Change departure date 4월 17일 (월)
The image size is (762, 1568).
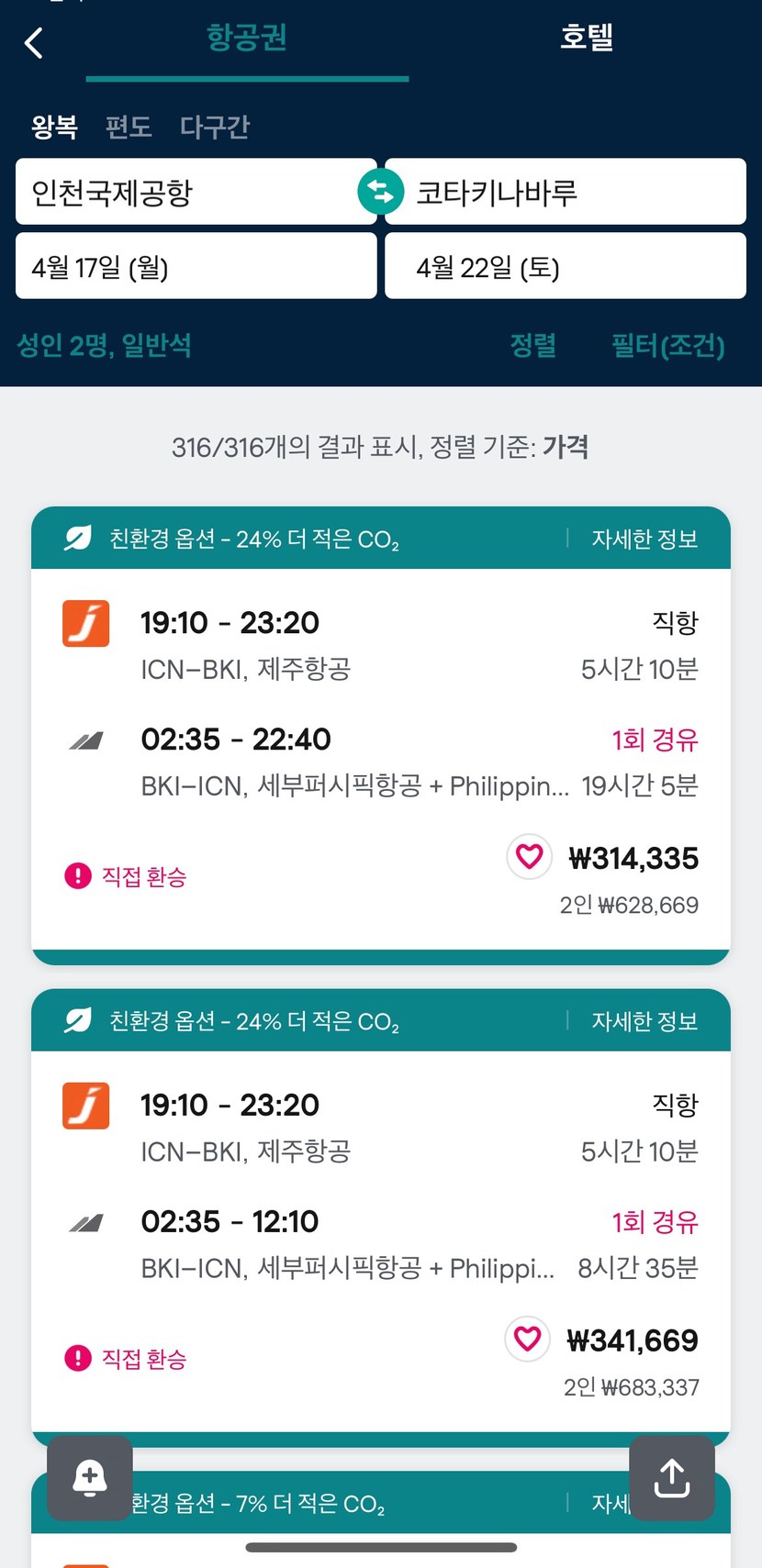pyautogui.click(x=196, y=266)
